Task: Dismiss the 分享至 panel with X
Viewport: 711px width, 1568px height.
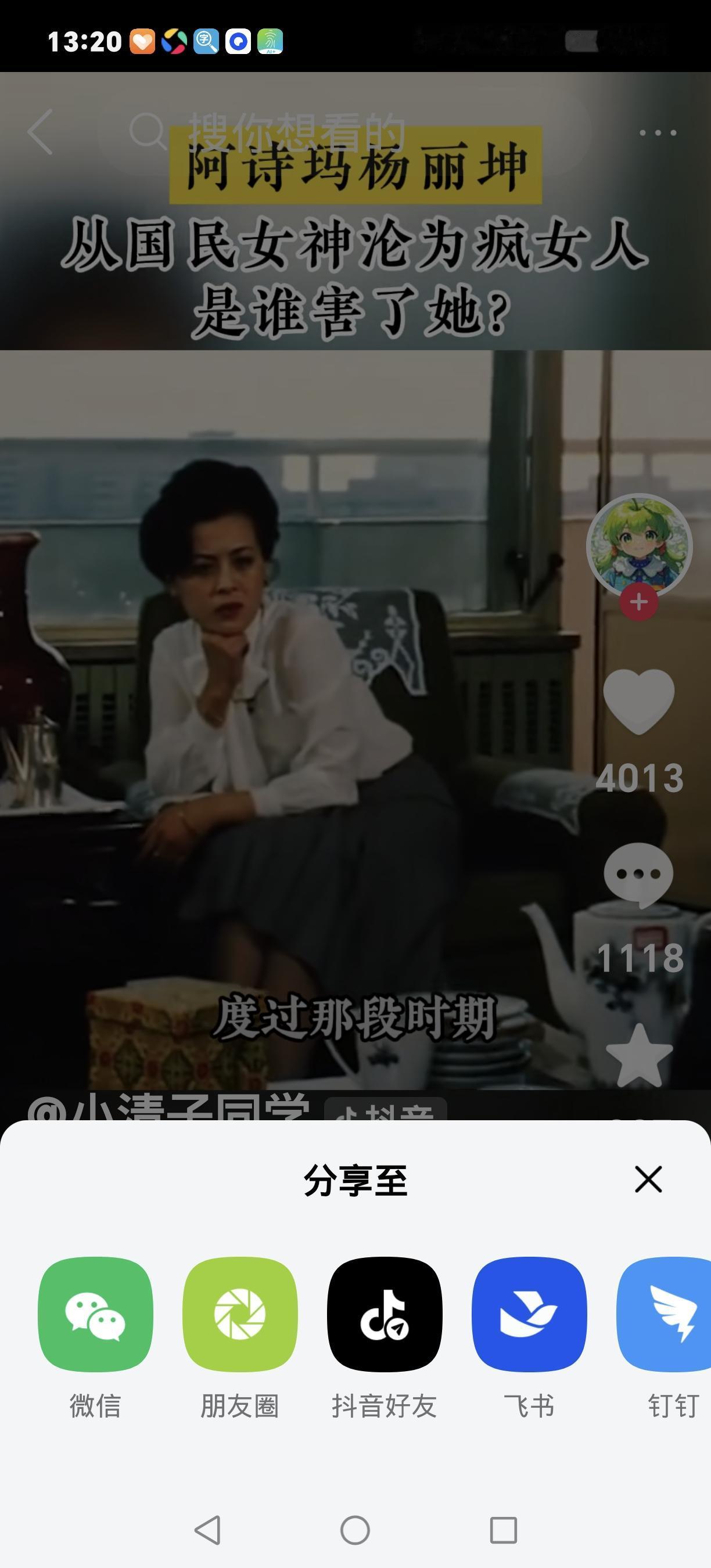Action: 648,1179
